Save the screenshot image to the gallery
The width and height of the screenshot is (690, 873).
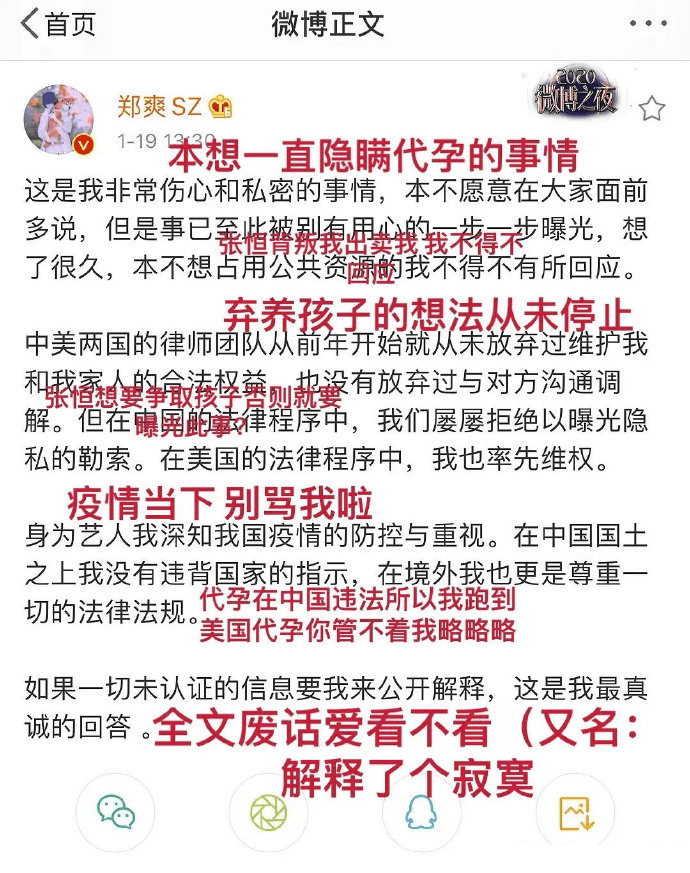[x=574, y=812]
